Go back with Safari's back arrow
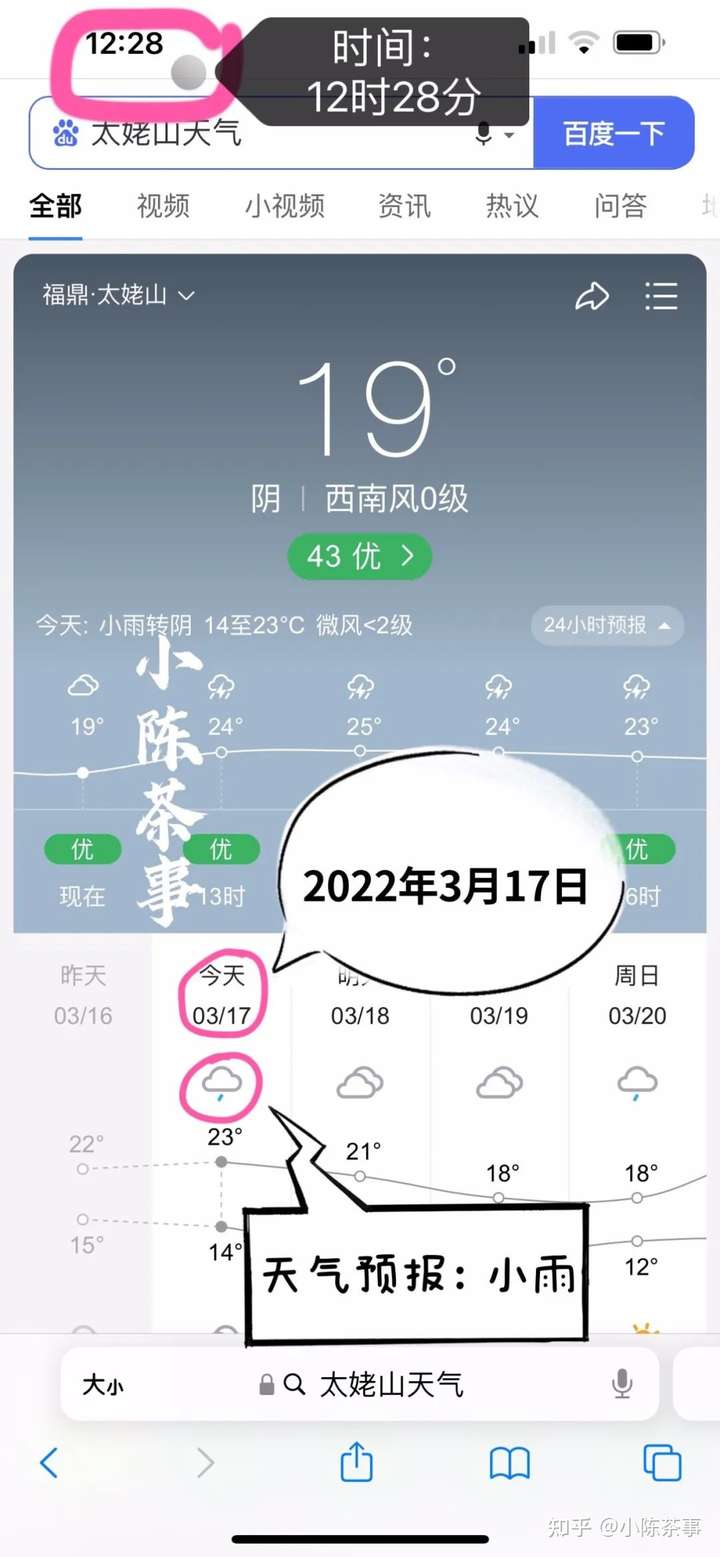This screenshot has width=720, height=1557. pos(48,1463)
